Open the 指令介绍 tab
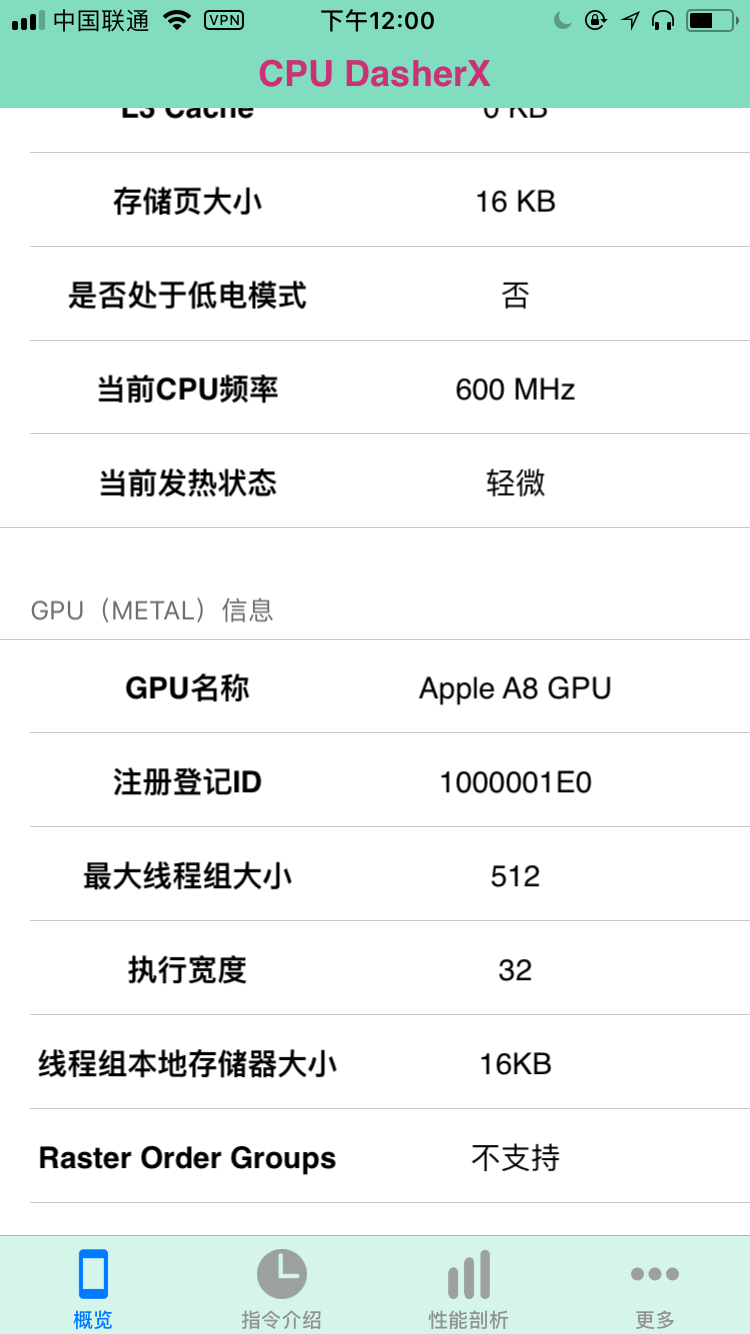 click(281, 1287)
